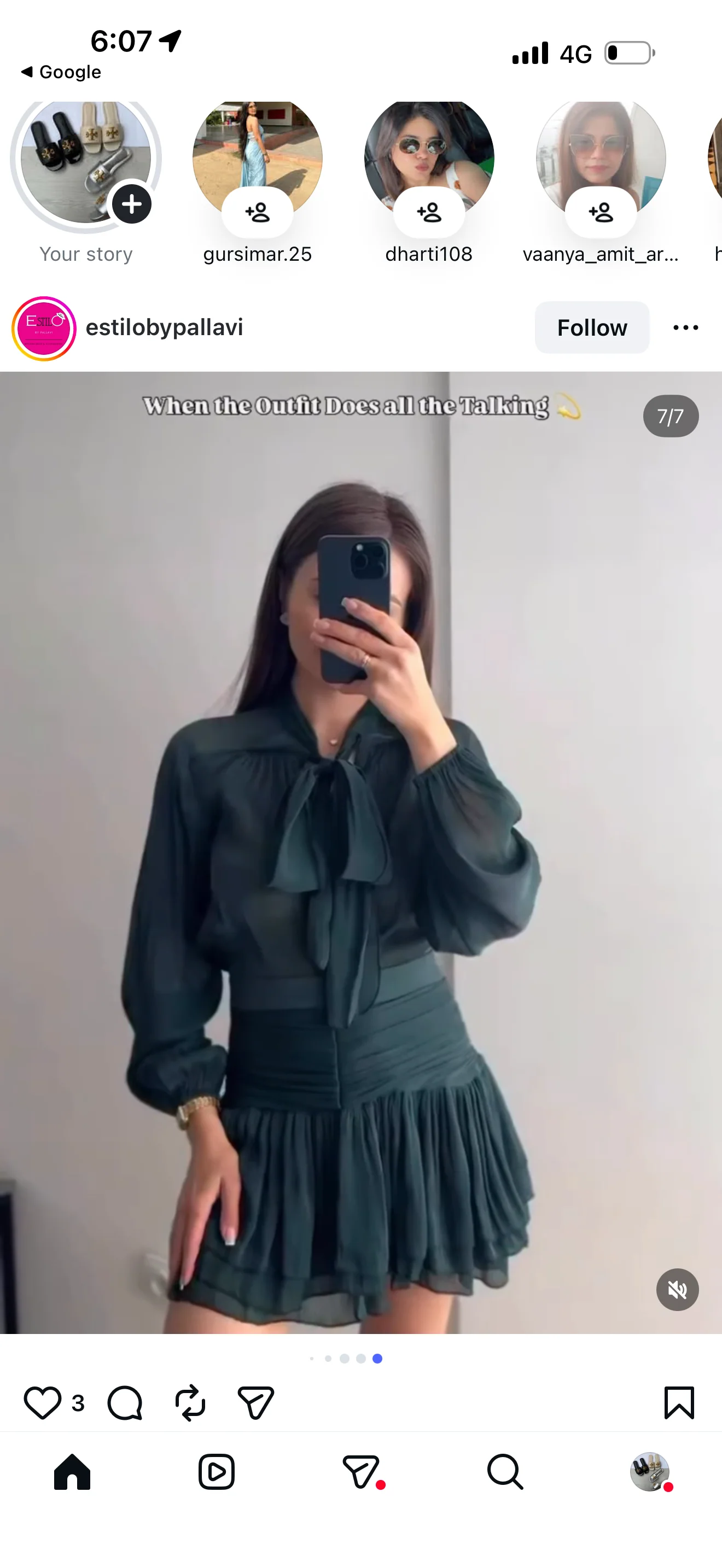This screenshot has width=722, height=1568.
Task: Return to Google app
Action: click(x=61, y=72)
